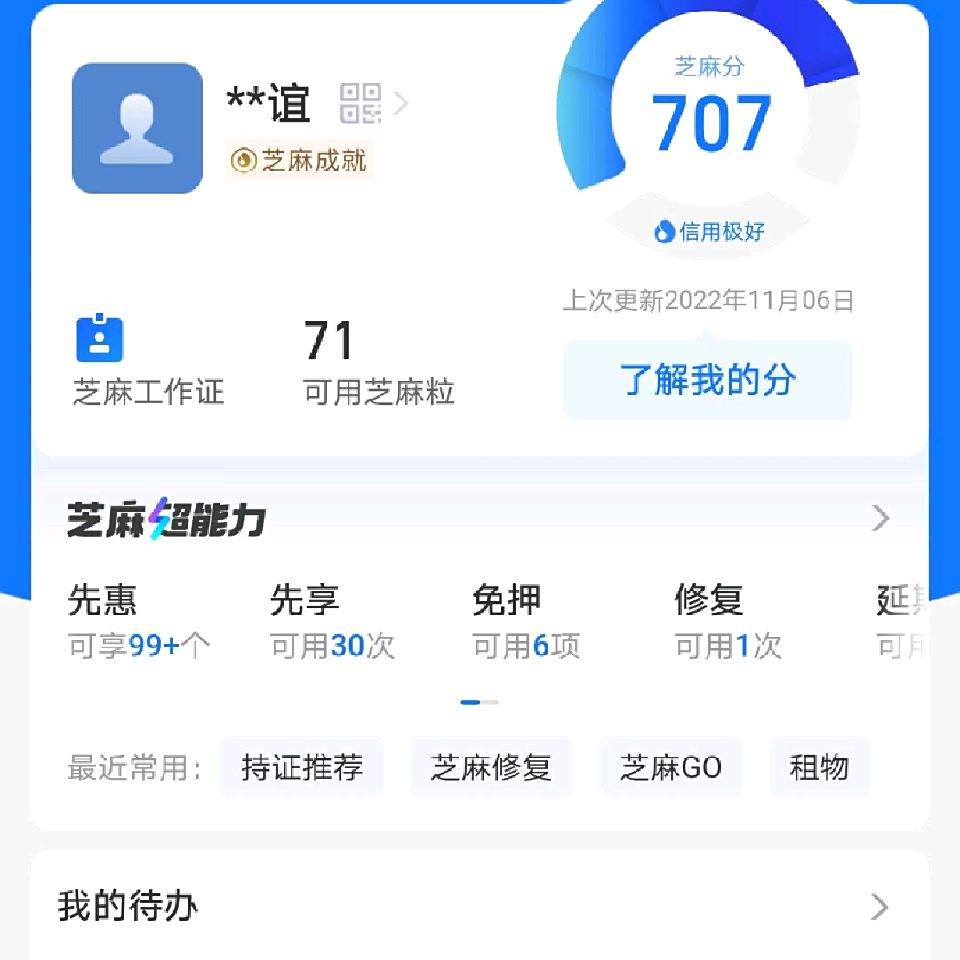960x960 pixels.
Task: Open 芝麻工作证
Action: coord(148,361)
